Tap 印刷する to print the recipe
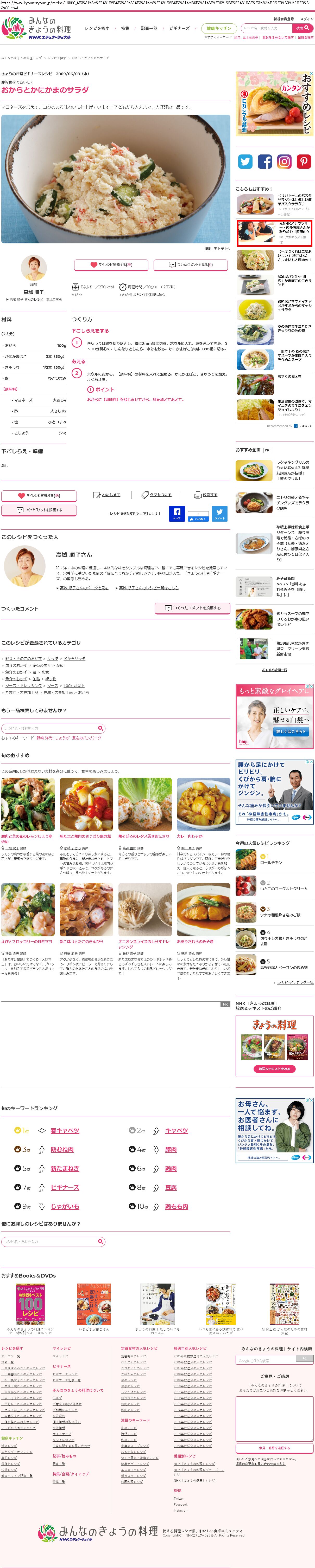The image size is (315, 1568). 205,495
